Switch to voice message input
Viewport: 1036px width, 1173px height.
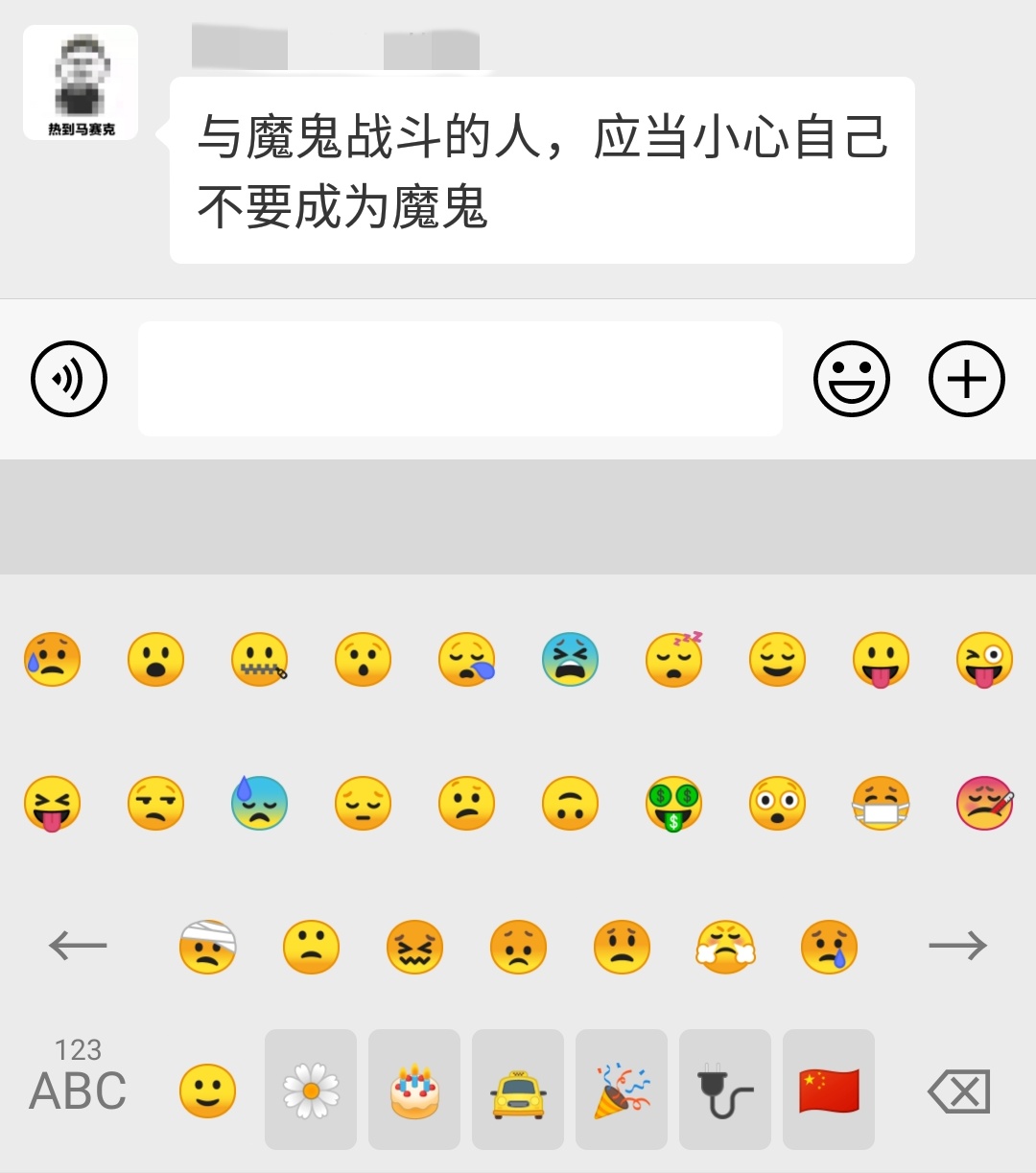point(69,379)
